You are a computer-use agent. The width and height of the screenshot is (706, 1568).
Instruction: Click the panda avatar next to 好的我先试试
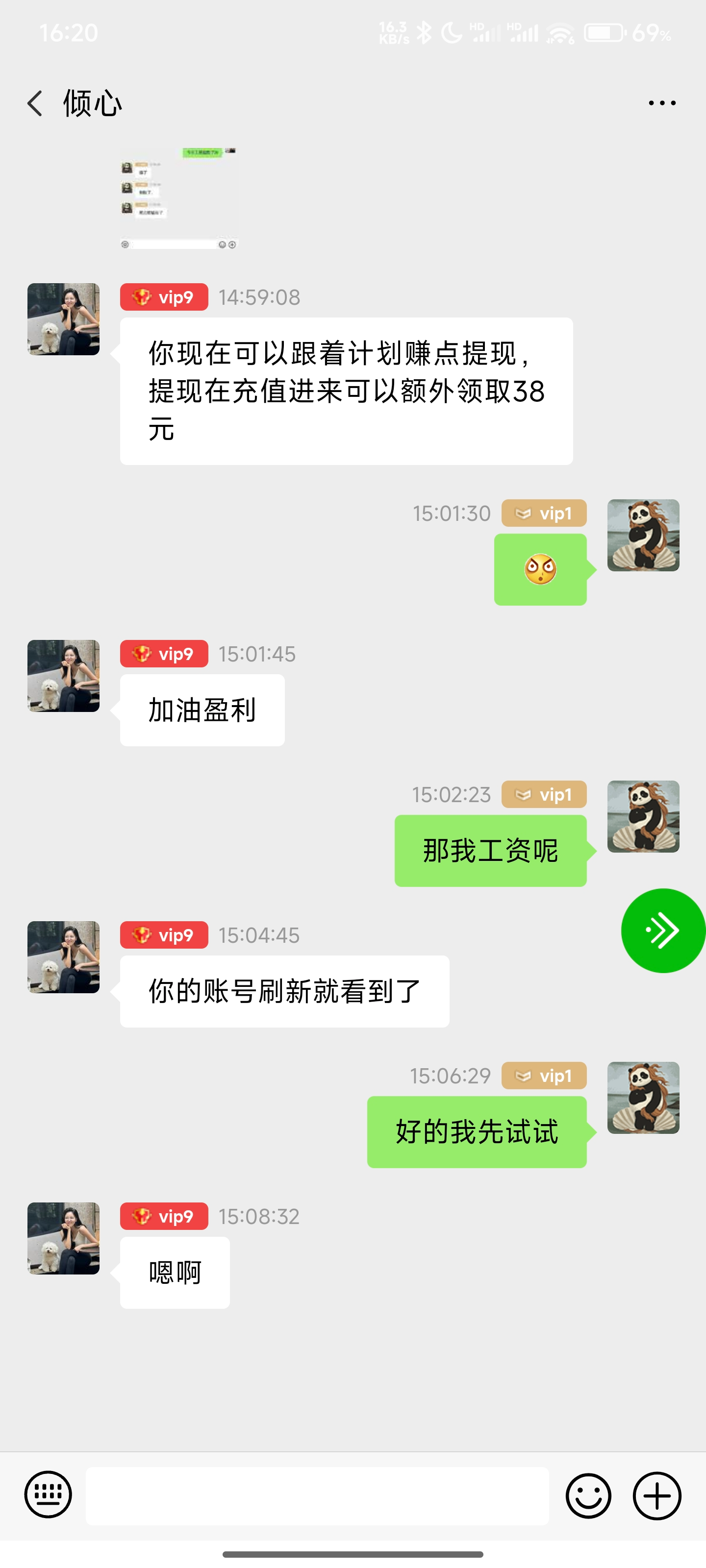coord(643,1099)
